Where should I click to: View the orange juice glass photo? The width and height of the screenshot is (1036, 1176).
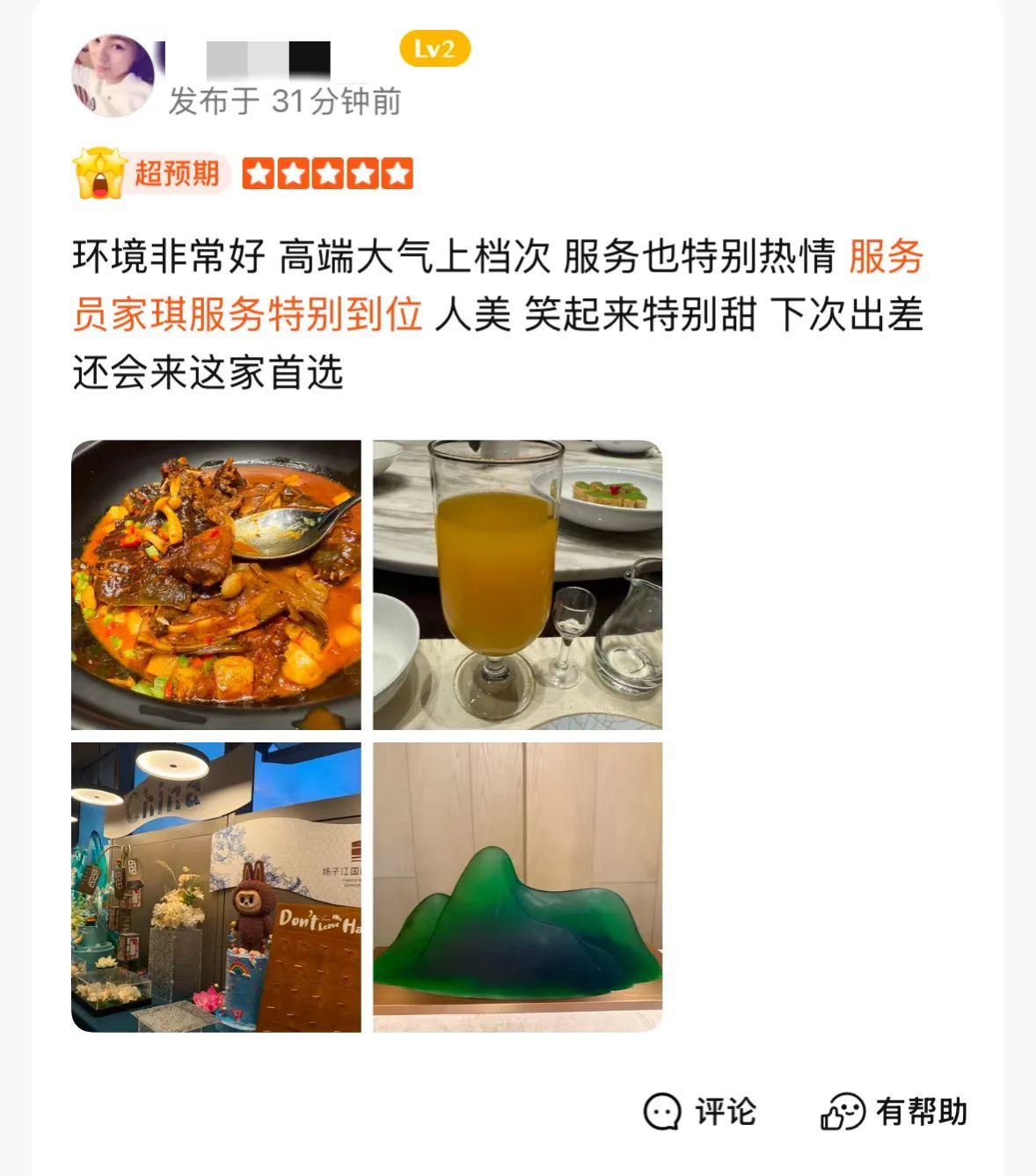coord(517,585)
